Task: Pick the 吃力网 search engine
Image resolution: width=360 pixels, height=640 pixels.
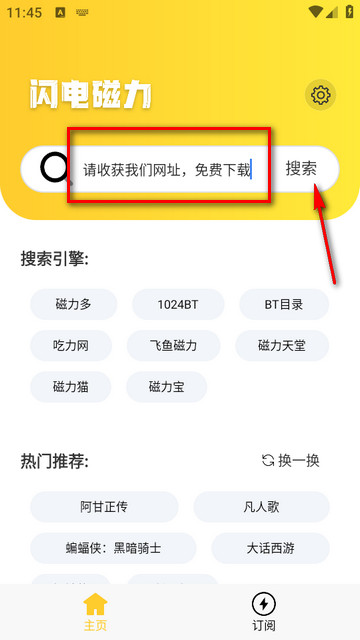Action: [x=71, y=346]
